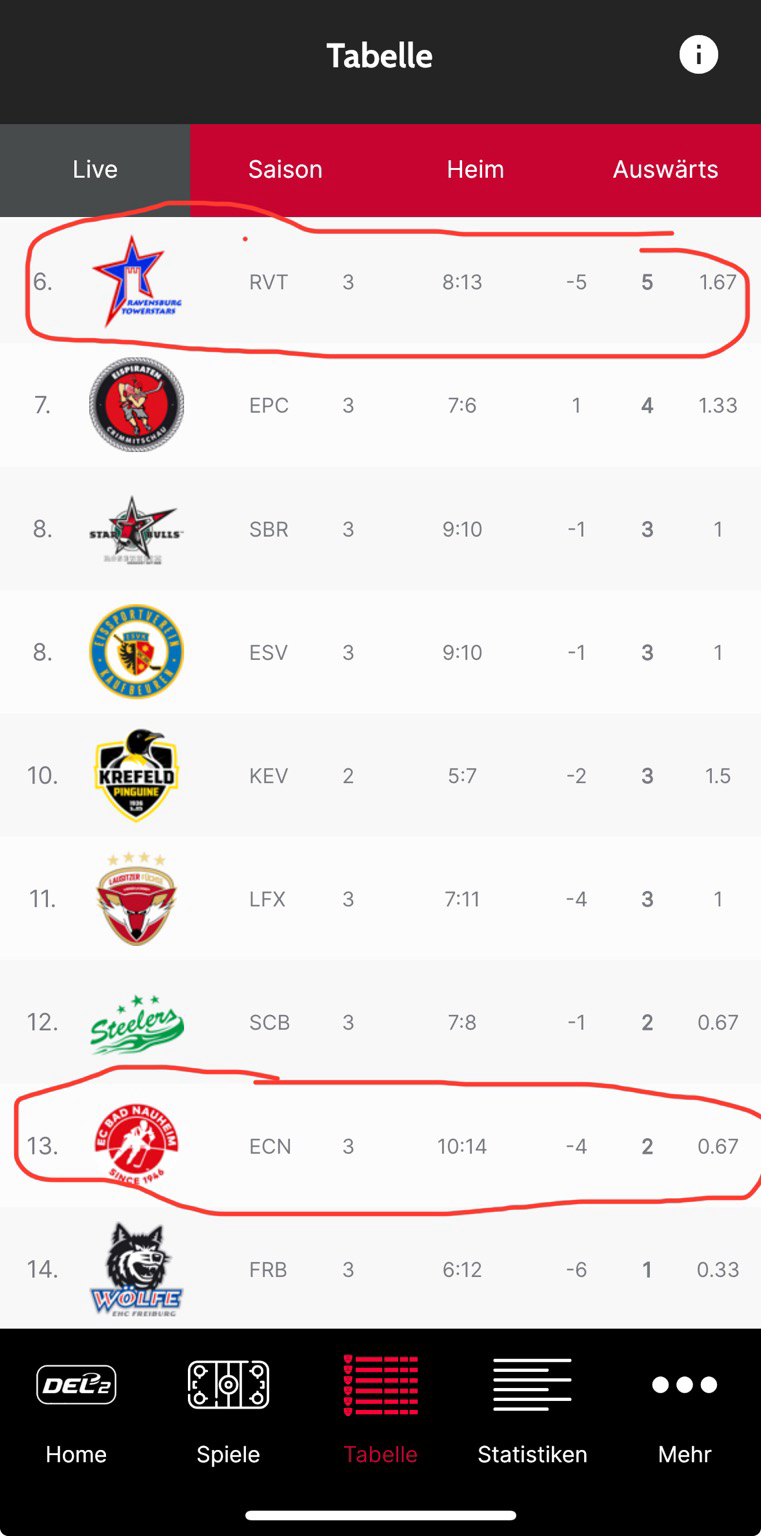This screenshot has width=761, height=1536.
Task: Switch to the Auswärts tab
Action: [x=665, y=169]
